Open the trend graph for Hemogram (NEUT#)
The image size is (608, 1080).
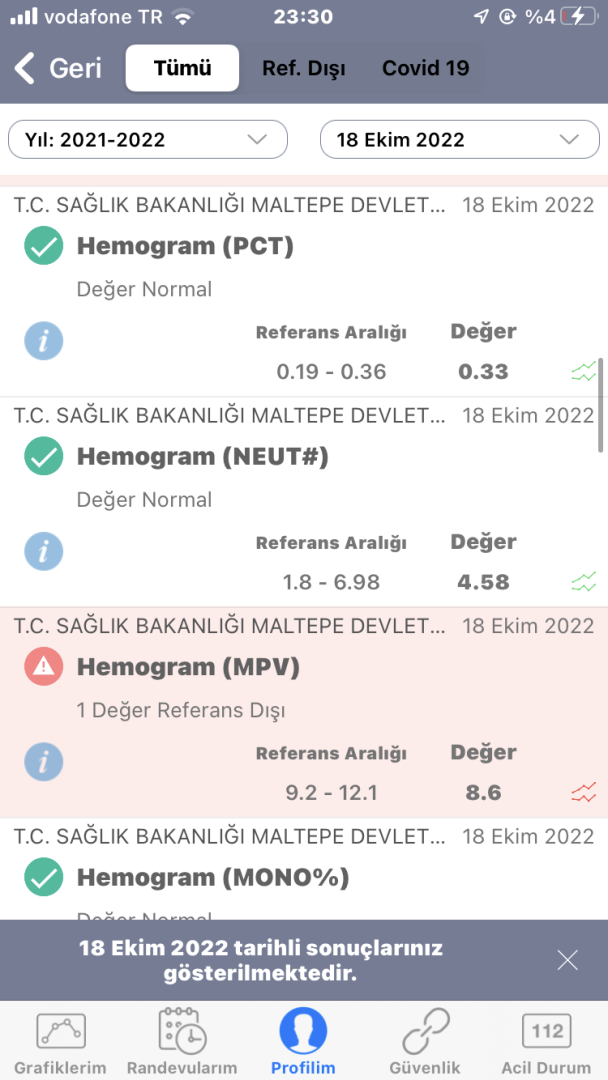(583, 582)
